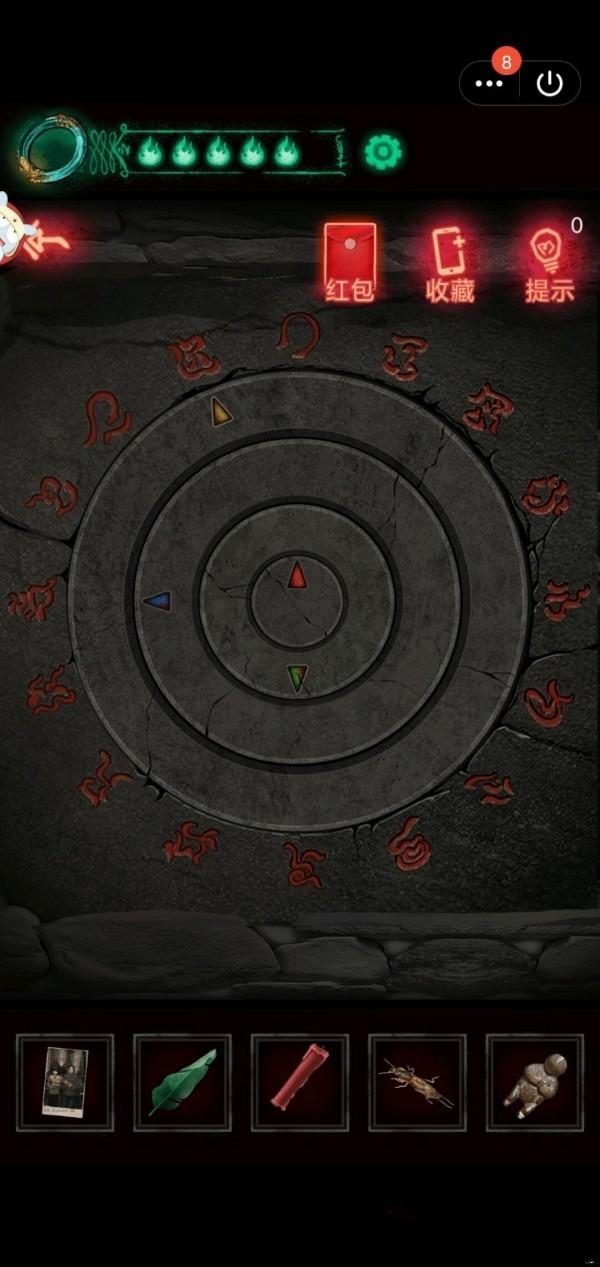Select the green leaf inventory item
Image resolution: width=600 pixels, height=1267 pixels.
click(182, 1083)
